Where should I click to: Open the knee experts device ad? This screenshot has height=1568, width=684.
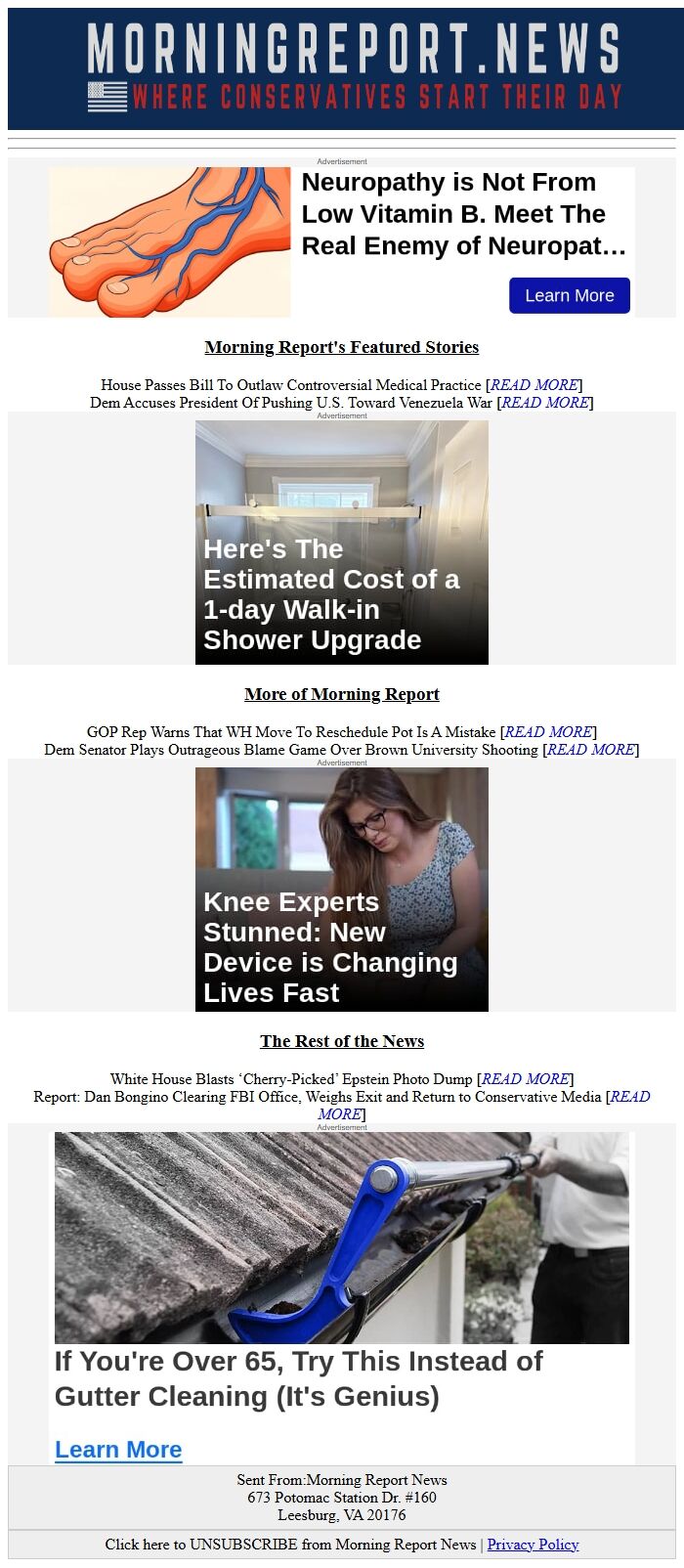(x=342, y=890)
